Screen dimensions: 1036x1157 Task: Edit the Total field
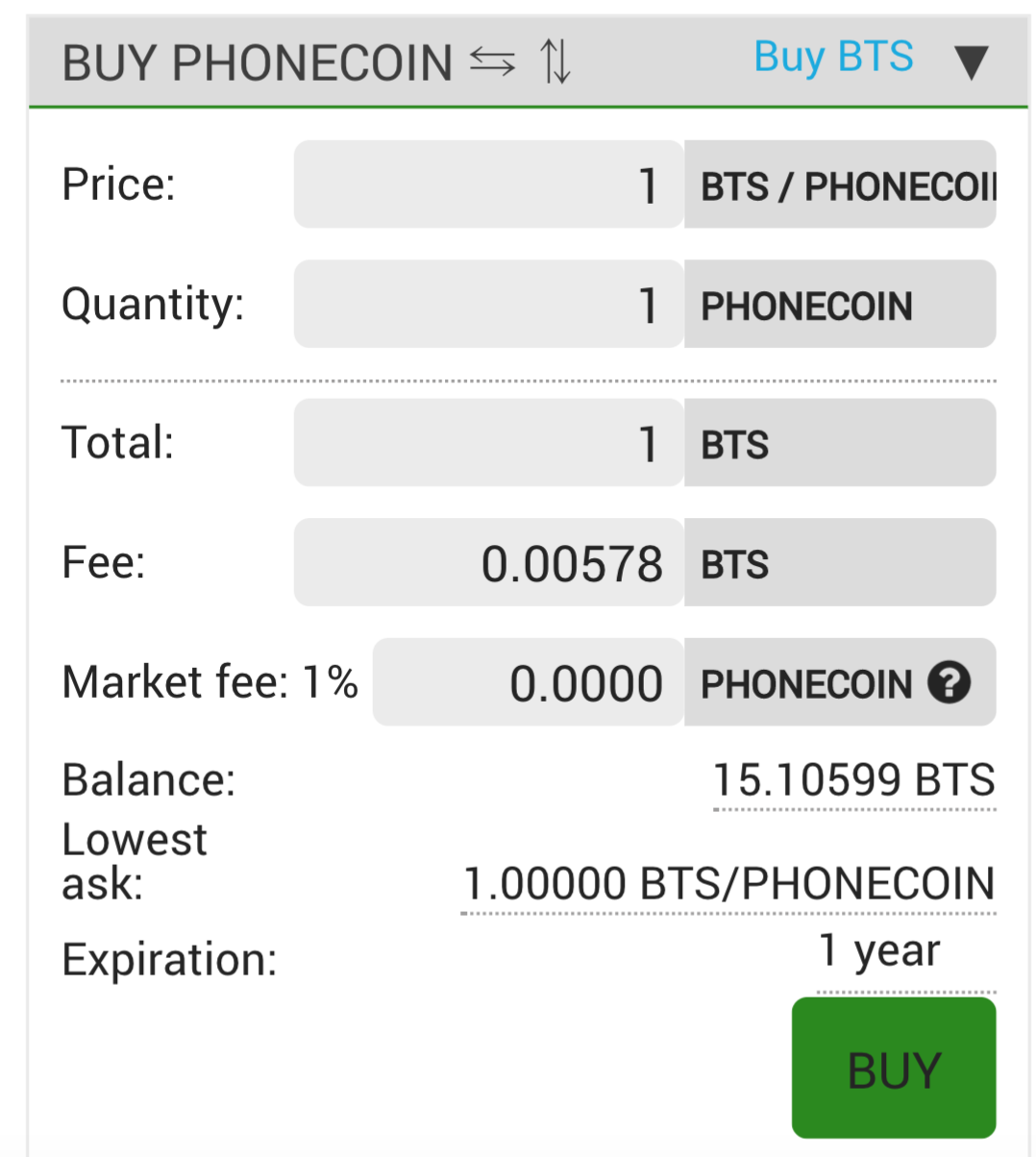click(x=488, y=443)
